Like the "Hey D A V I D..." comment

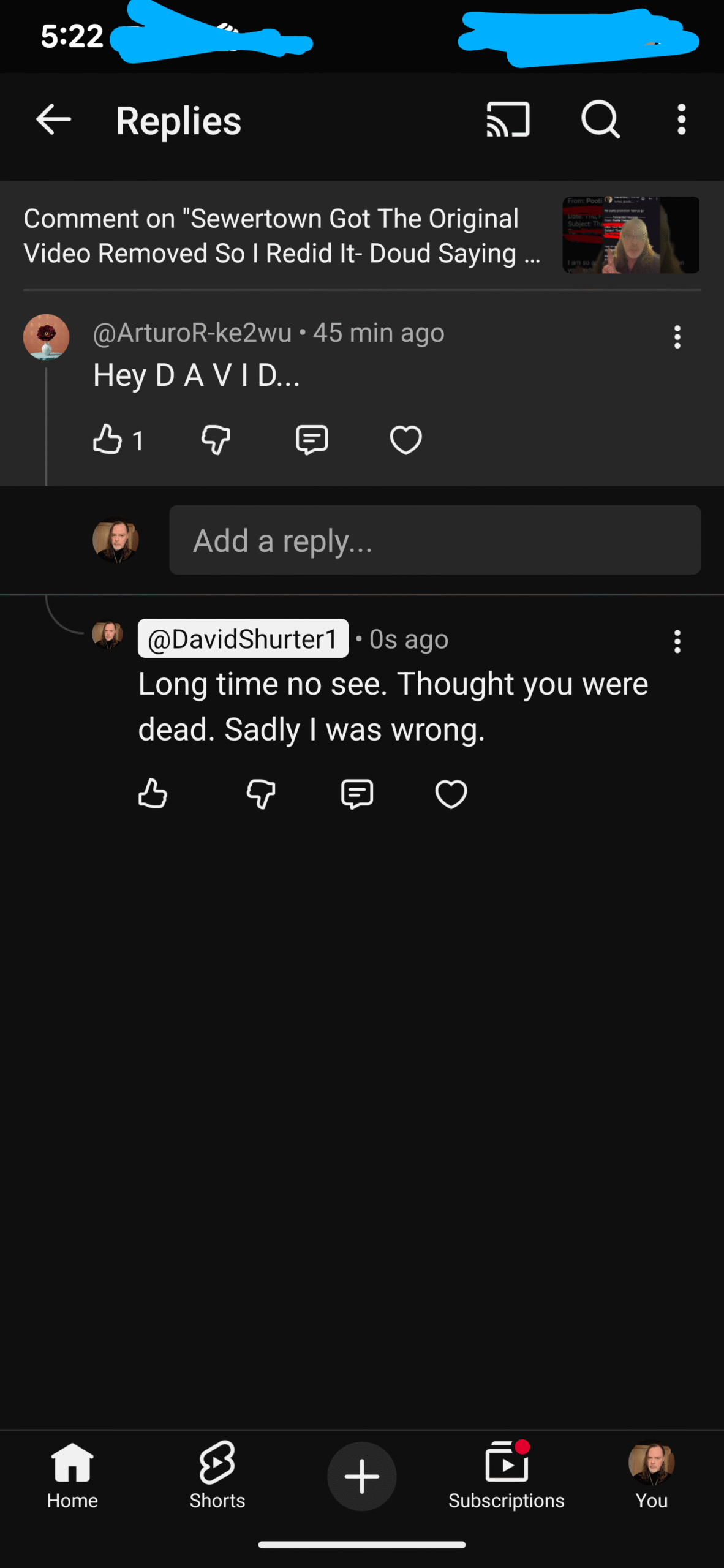click(108, 440)
